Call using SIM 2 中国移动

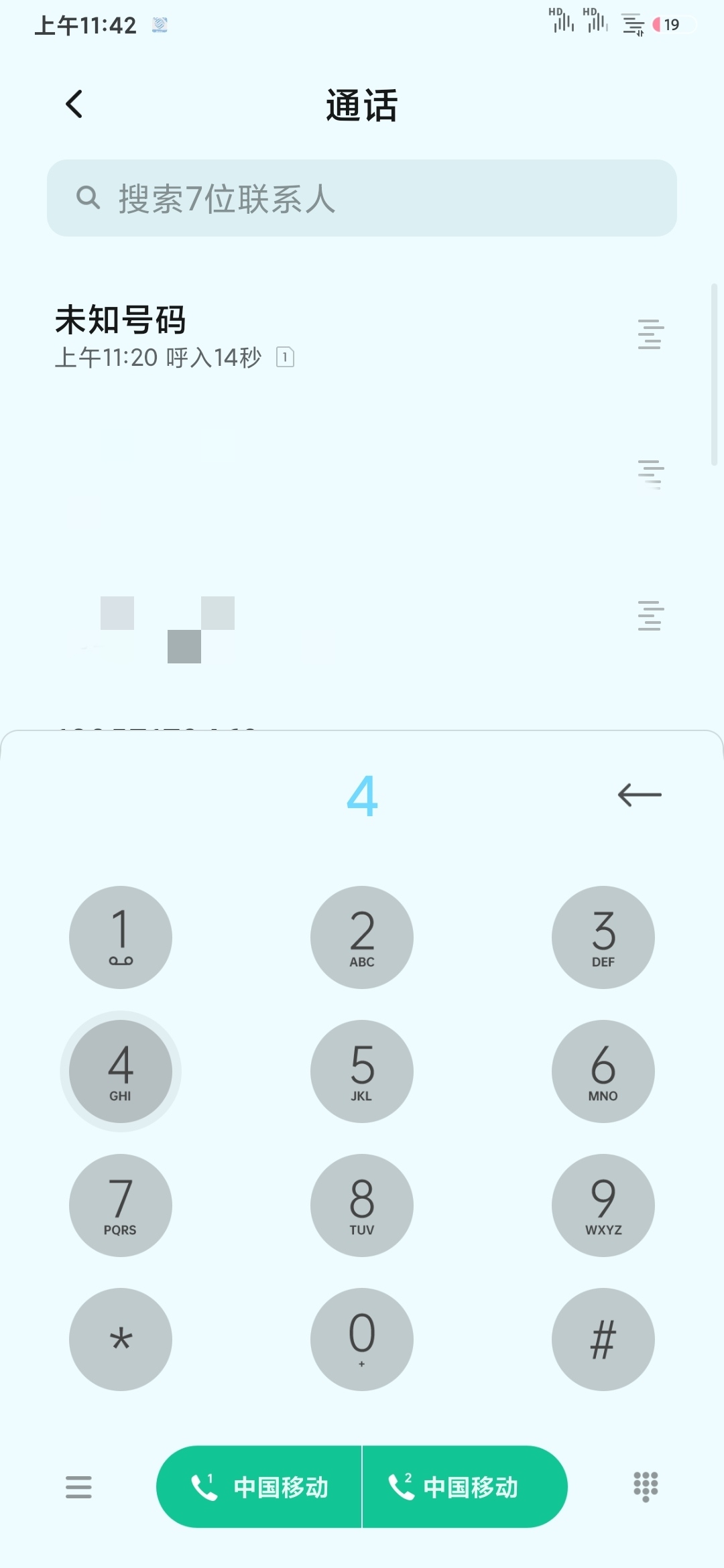point(465,1487)
